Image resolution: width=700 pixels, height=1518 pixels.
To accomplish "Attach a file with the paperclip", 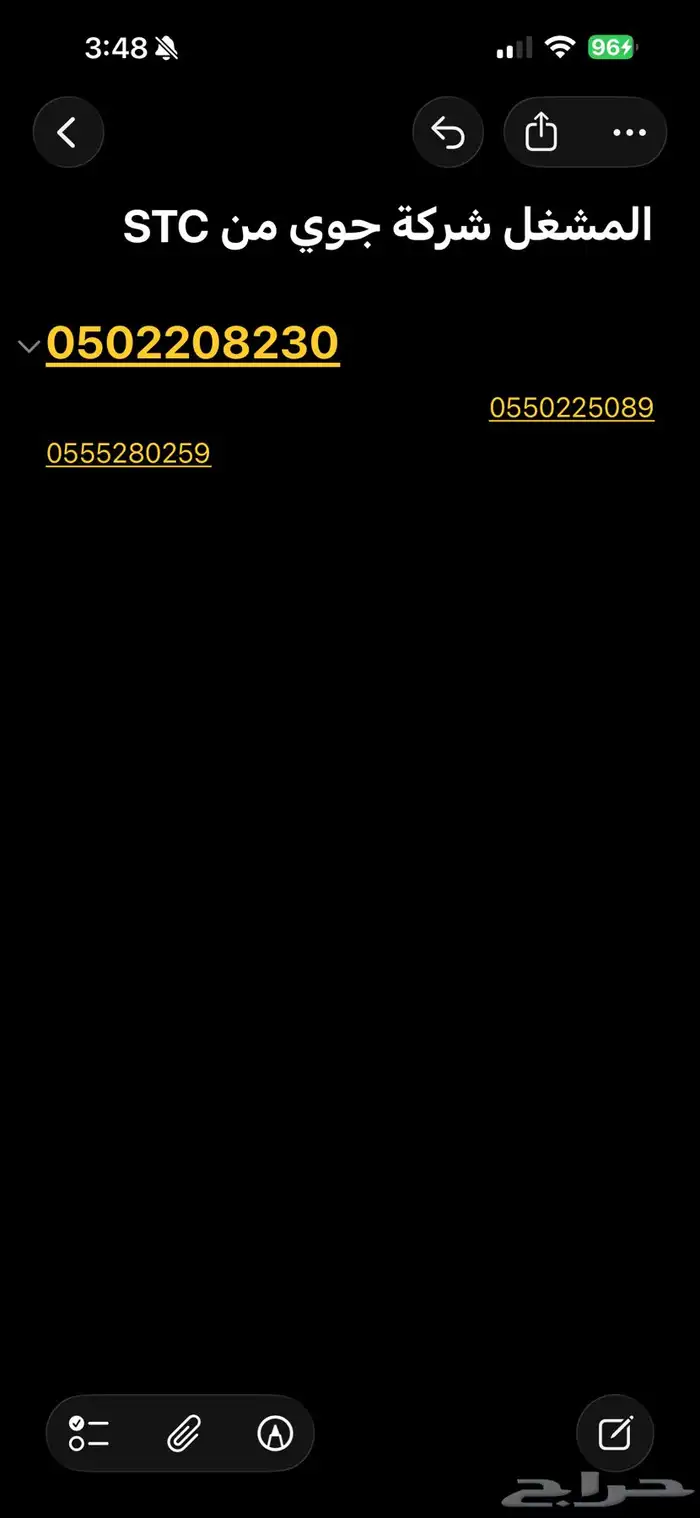I will pyautogui.click(x=183, y=1433).
